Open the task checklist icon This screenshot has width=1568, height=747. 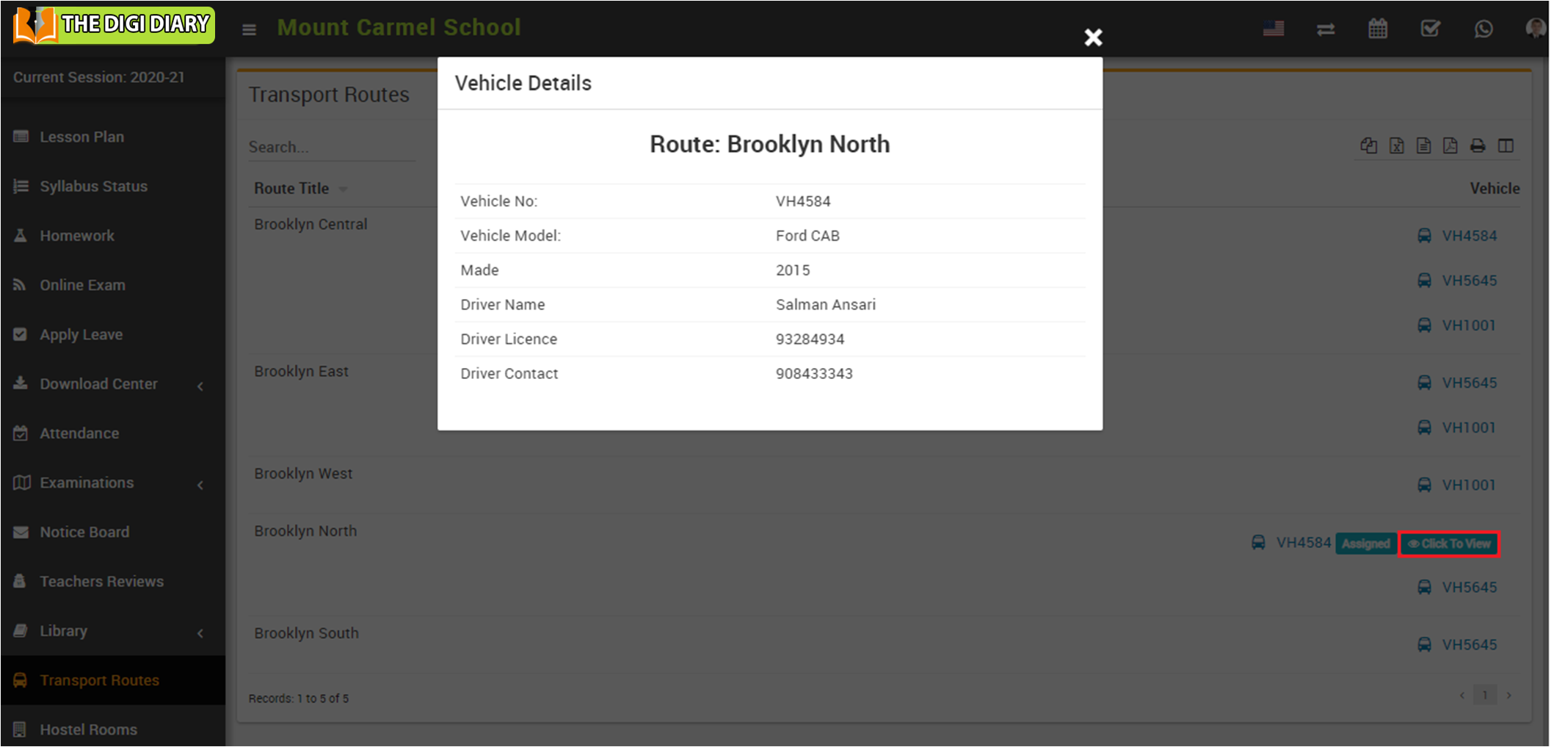point(1430,29)
